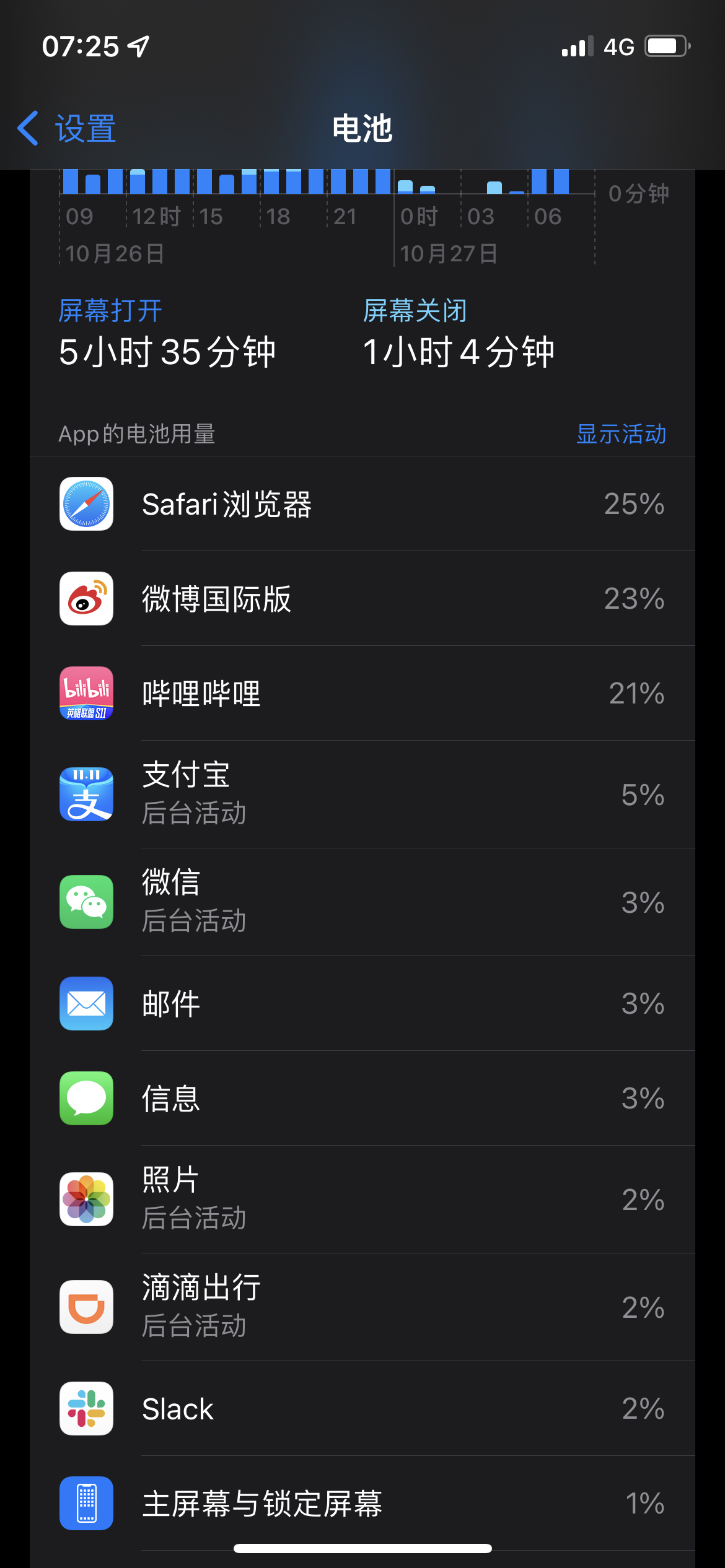Select the 微博国际版 usage row

click(362, 599)
